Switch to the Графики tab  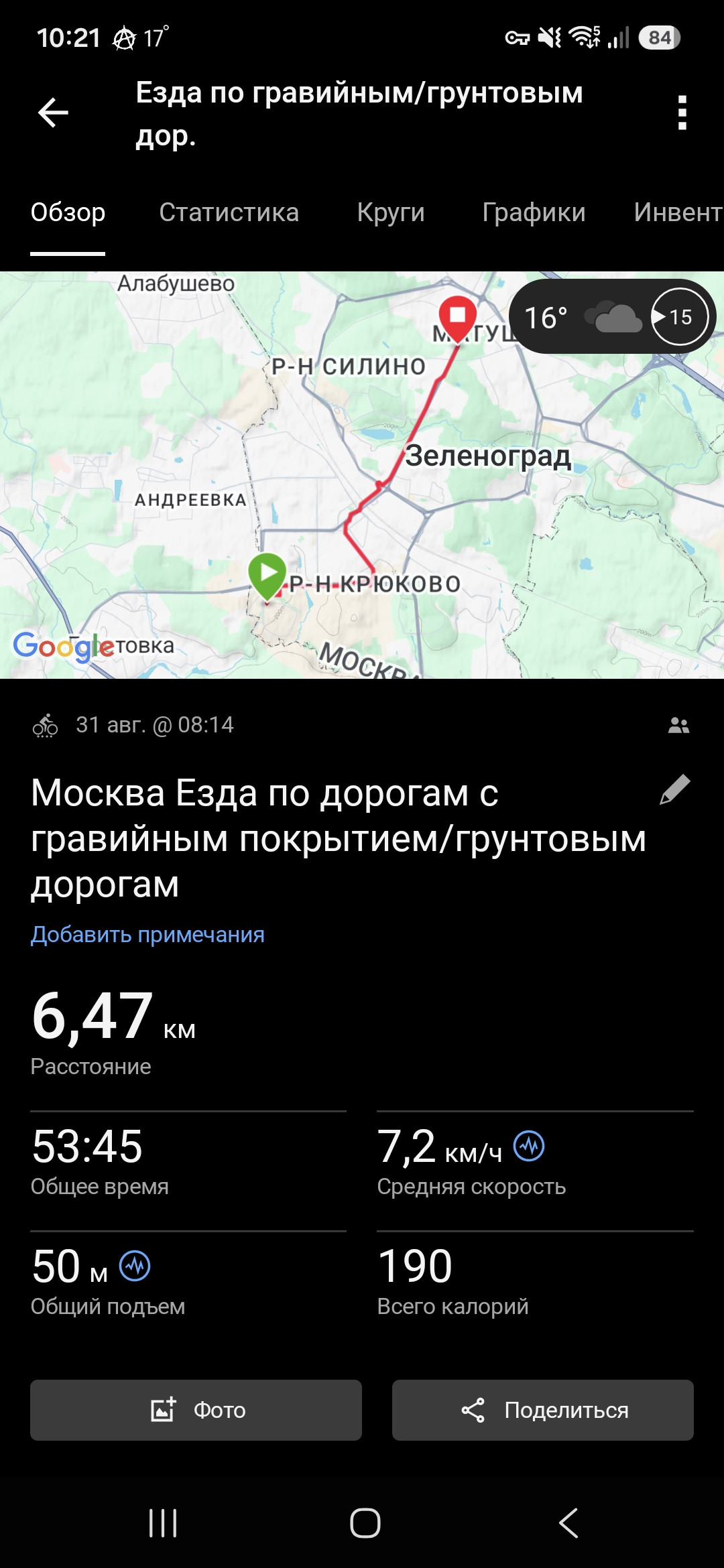(x=534, y=212)
